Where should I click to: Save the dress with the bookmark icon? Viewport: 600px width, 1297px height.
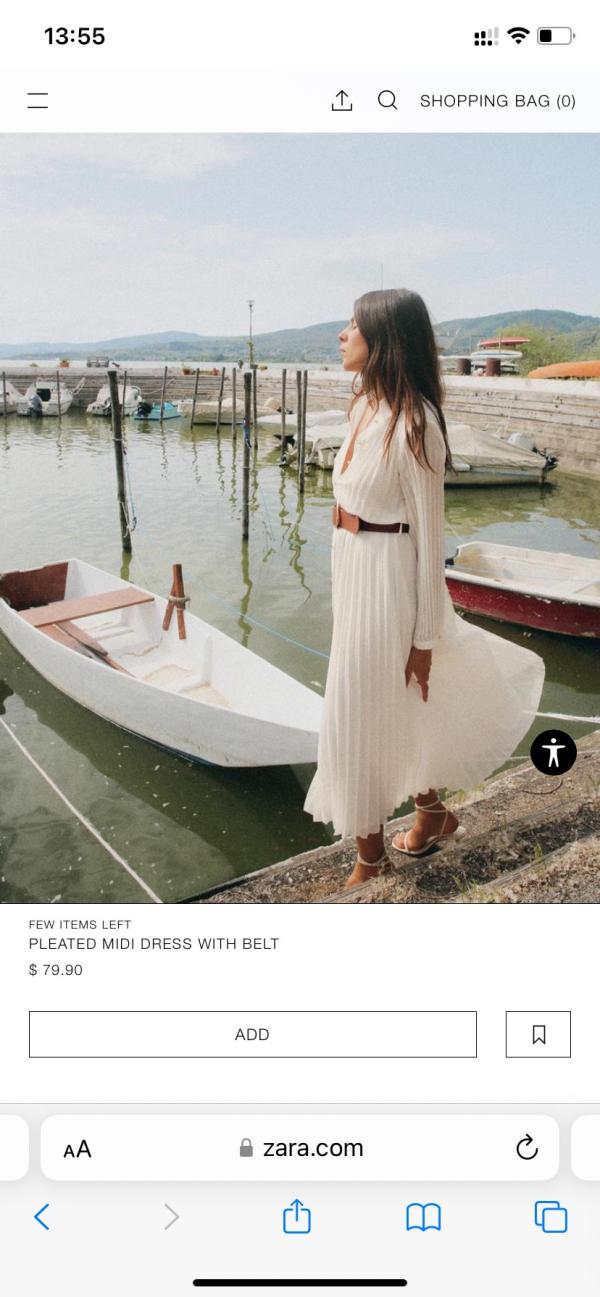[538, 1034]
